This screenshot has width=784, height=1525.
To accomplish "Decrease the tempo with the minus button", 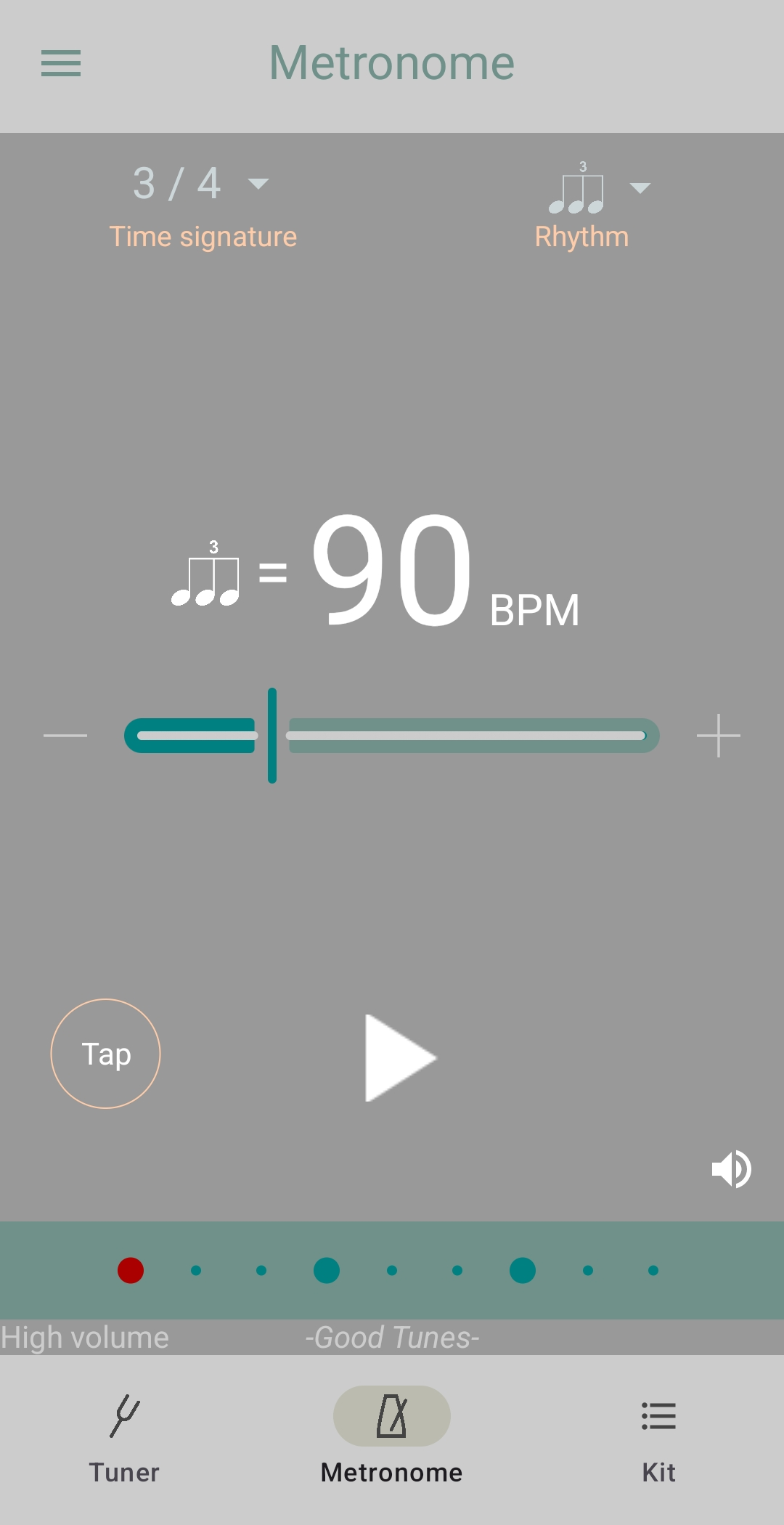I will pos(65,736).
